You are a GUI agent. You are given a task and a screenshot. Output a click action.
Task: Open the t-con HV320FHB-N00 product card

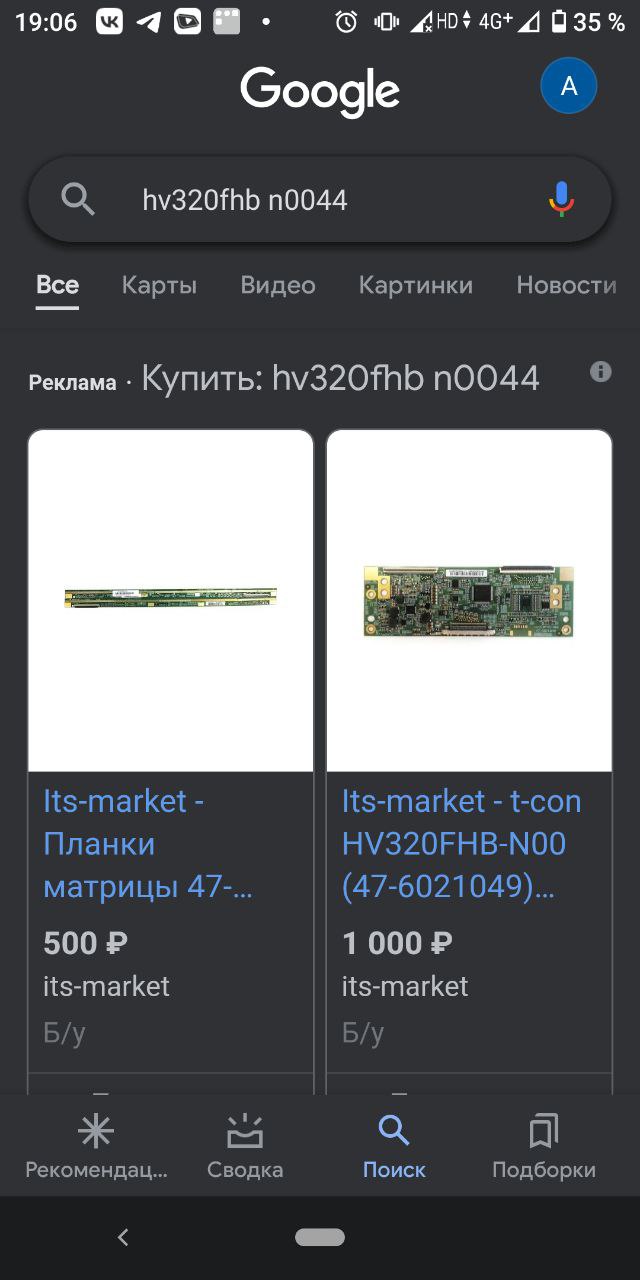coord(469,760)
